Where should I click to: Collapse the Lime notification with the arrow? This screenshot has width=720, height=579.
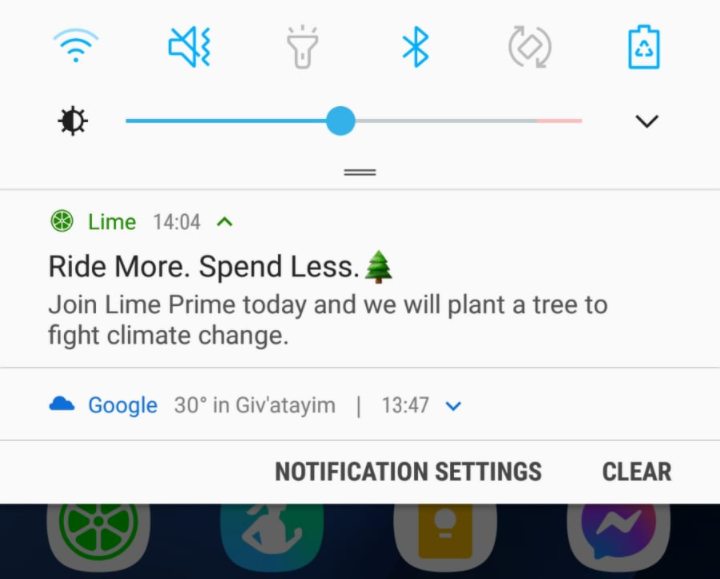point(225,222)
